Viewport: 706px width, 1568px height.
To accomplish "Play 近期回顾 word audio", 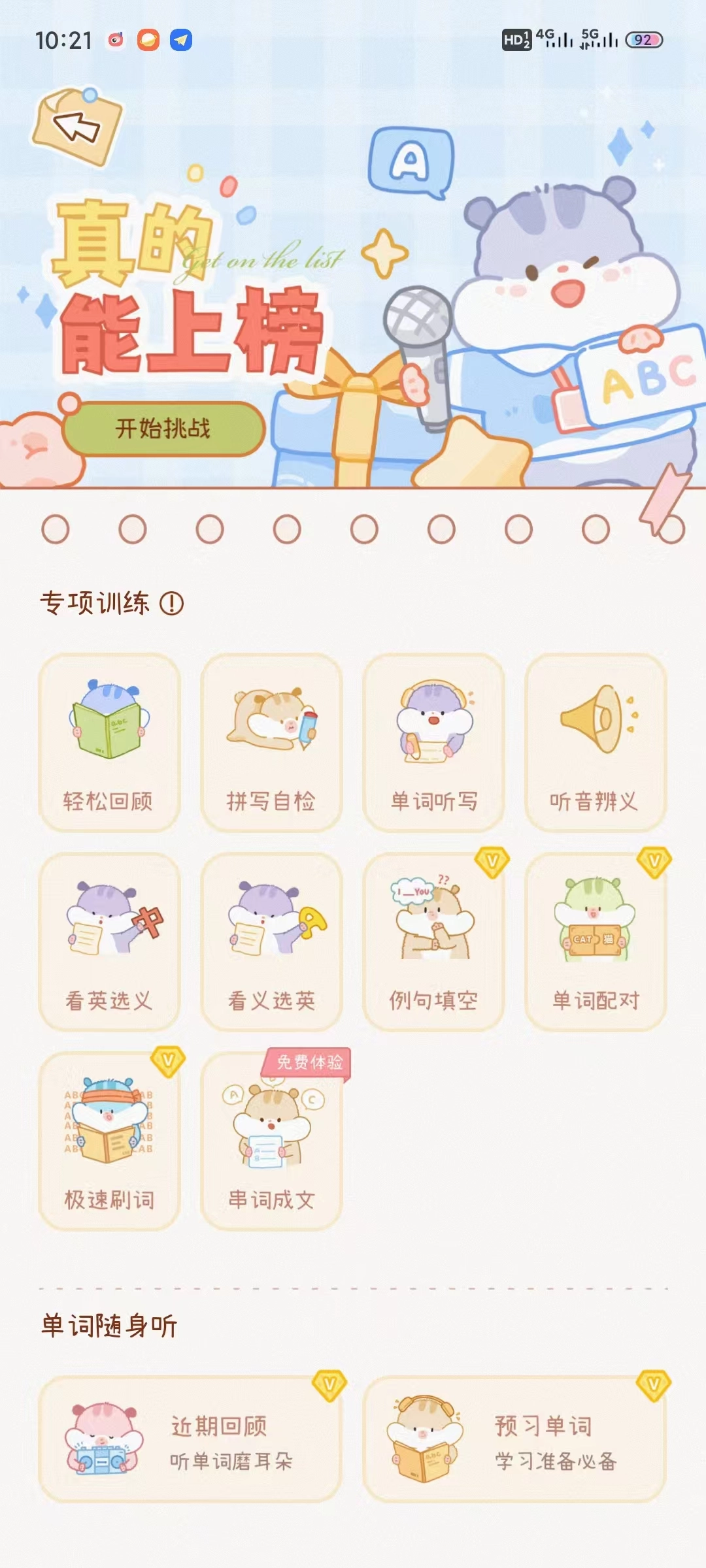I will coord(190,1439).
